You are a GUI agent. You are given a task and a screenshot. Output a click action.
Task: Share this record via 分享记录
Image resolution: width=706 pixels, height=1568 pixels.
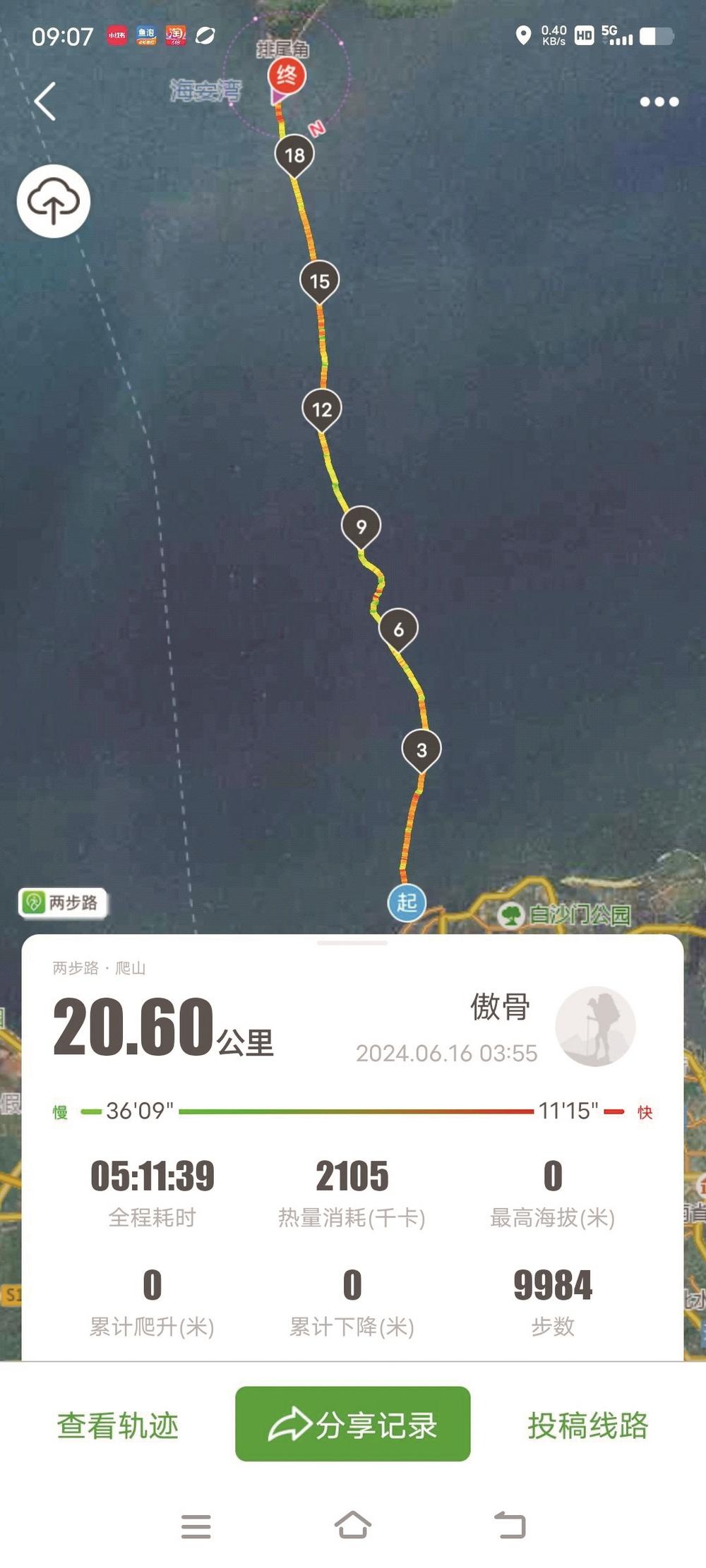pos(353,1424)
